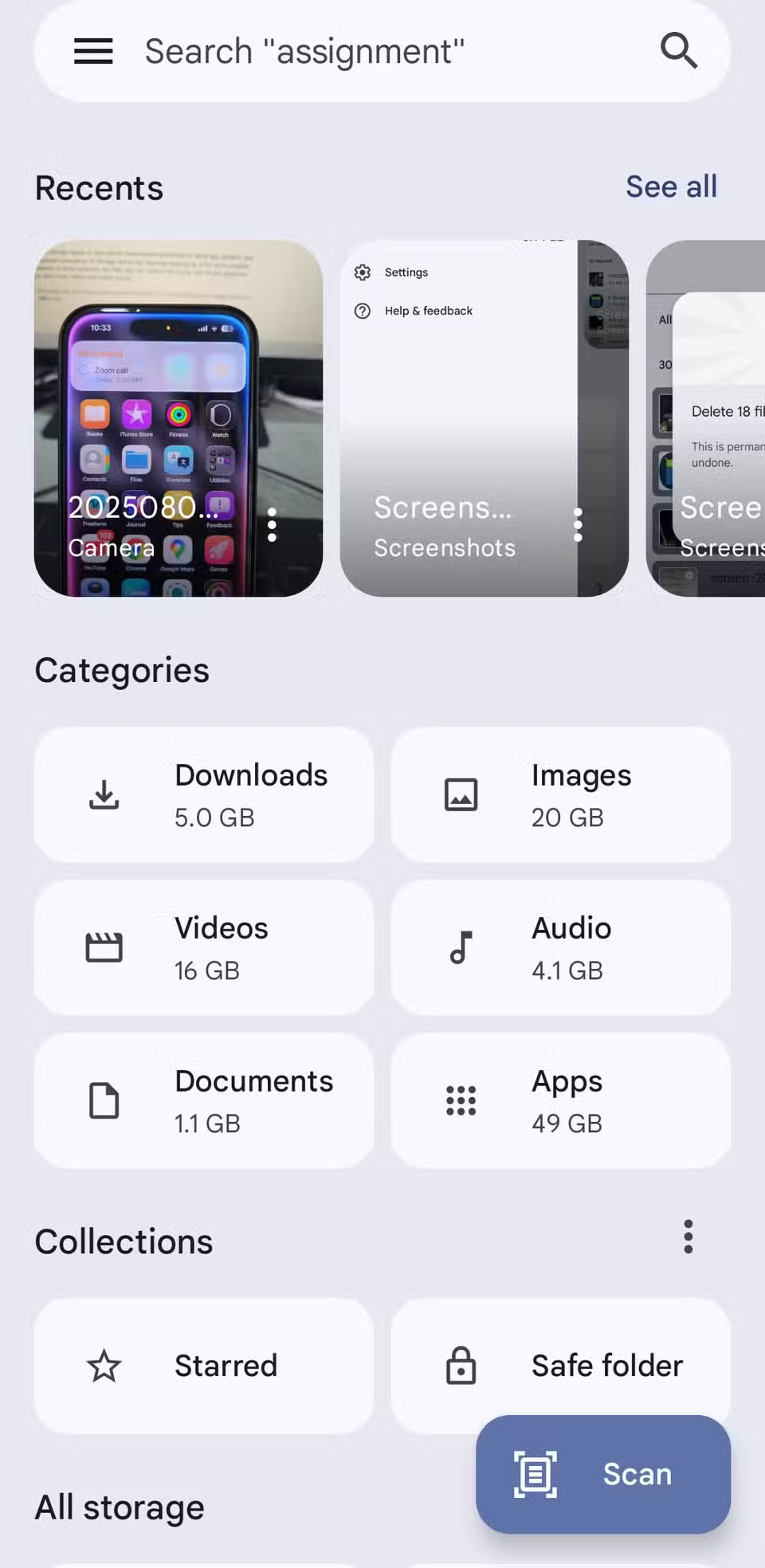The width and height of the screenshot is (765, 1568).
Task: Open the Downloads category icon
Action: click(x=104, y=794)
